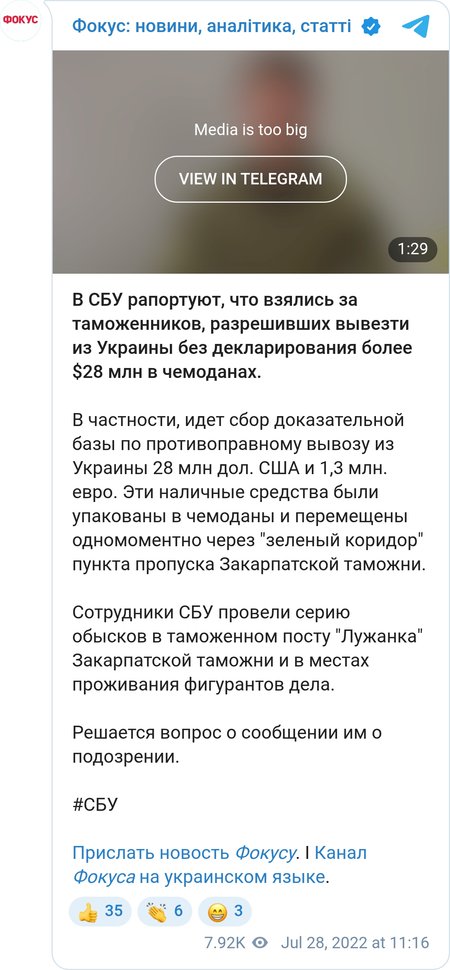
Task: Open the Канал Фокуса на украинском языке link
Action: (x=220, y=865)
